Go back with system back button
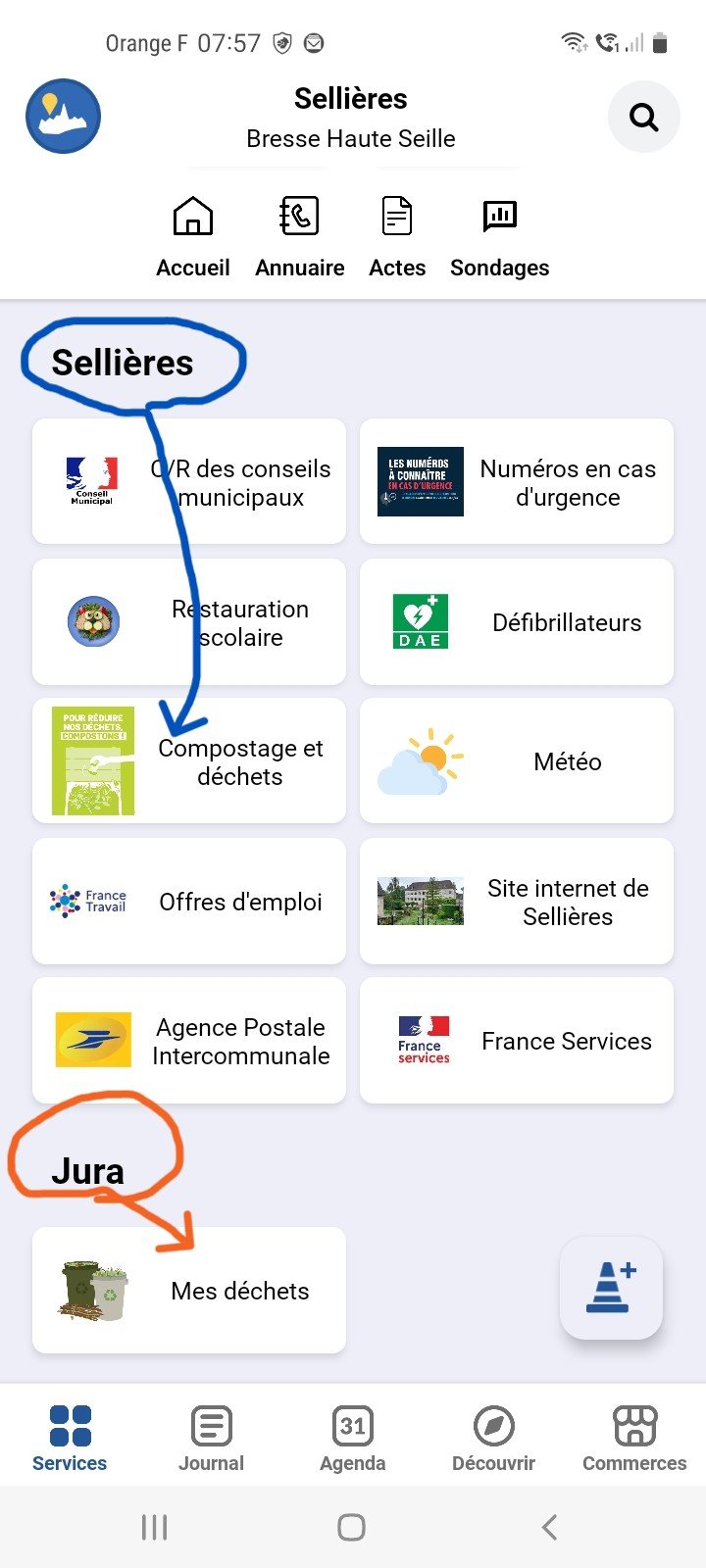Screen dimensions: 706x1568 tap(549, 1527)
